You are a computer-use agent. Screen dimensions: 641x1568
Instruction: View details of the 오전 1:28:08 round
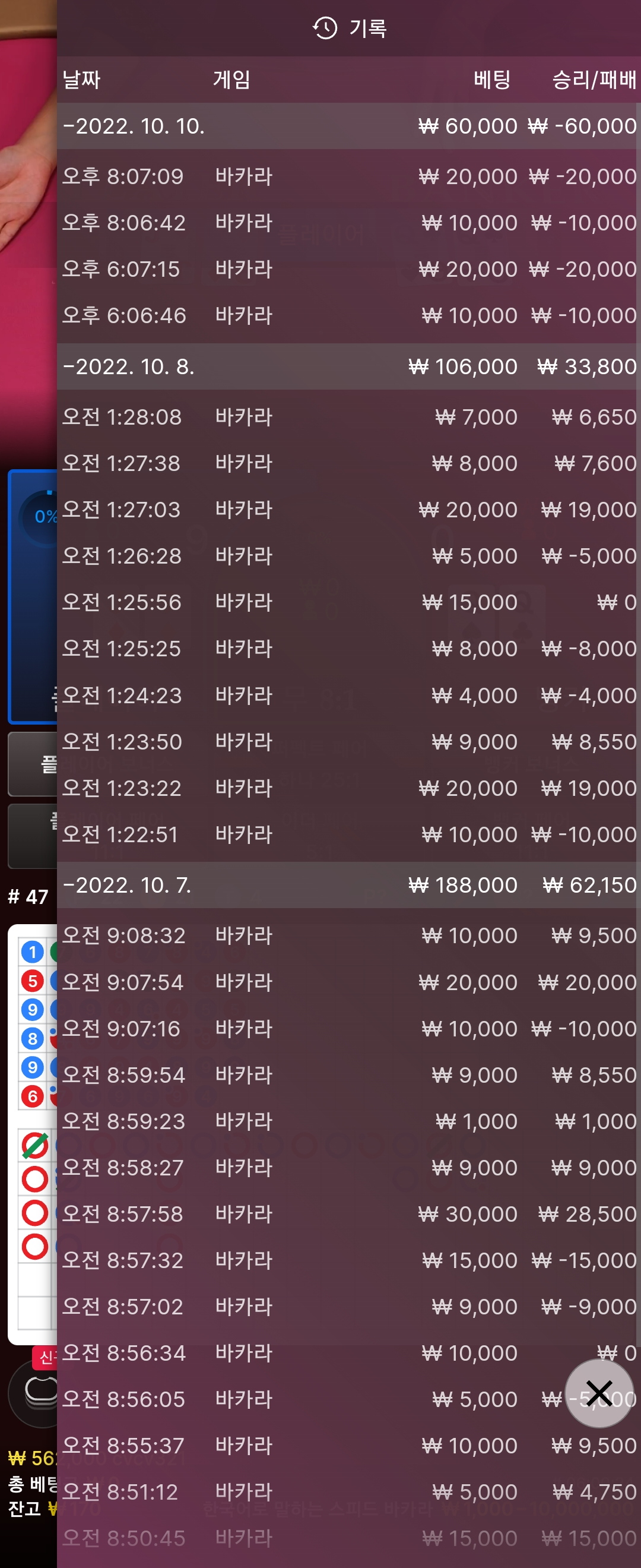348,417
